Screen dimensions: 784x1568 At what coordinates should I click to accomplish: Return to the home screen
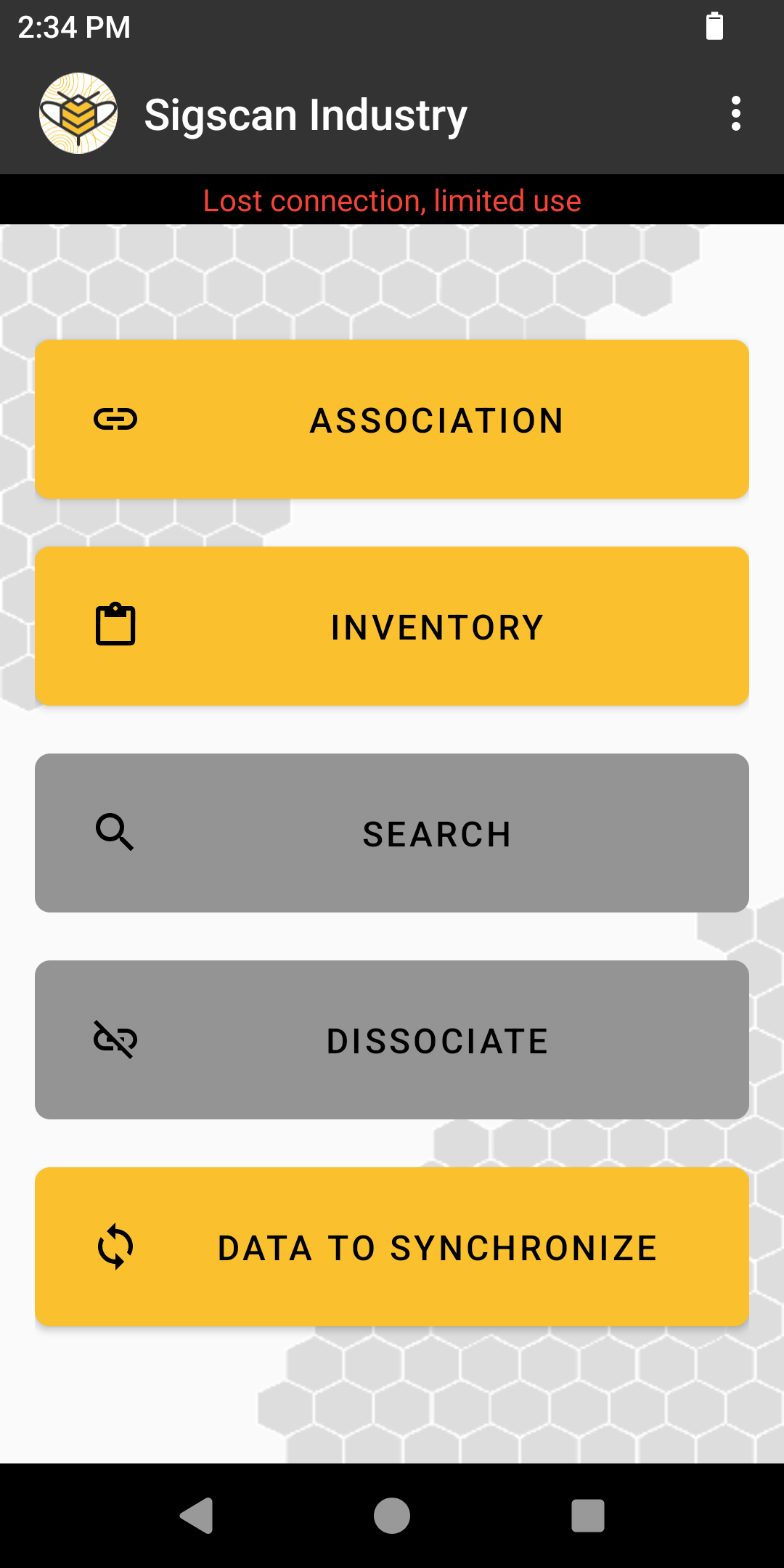tap(392, 1516)
